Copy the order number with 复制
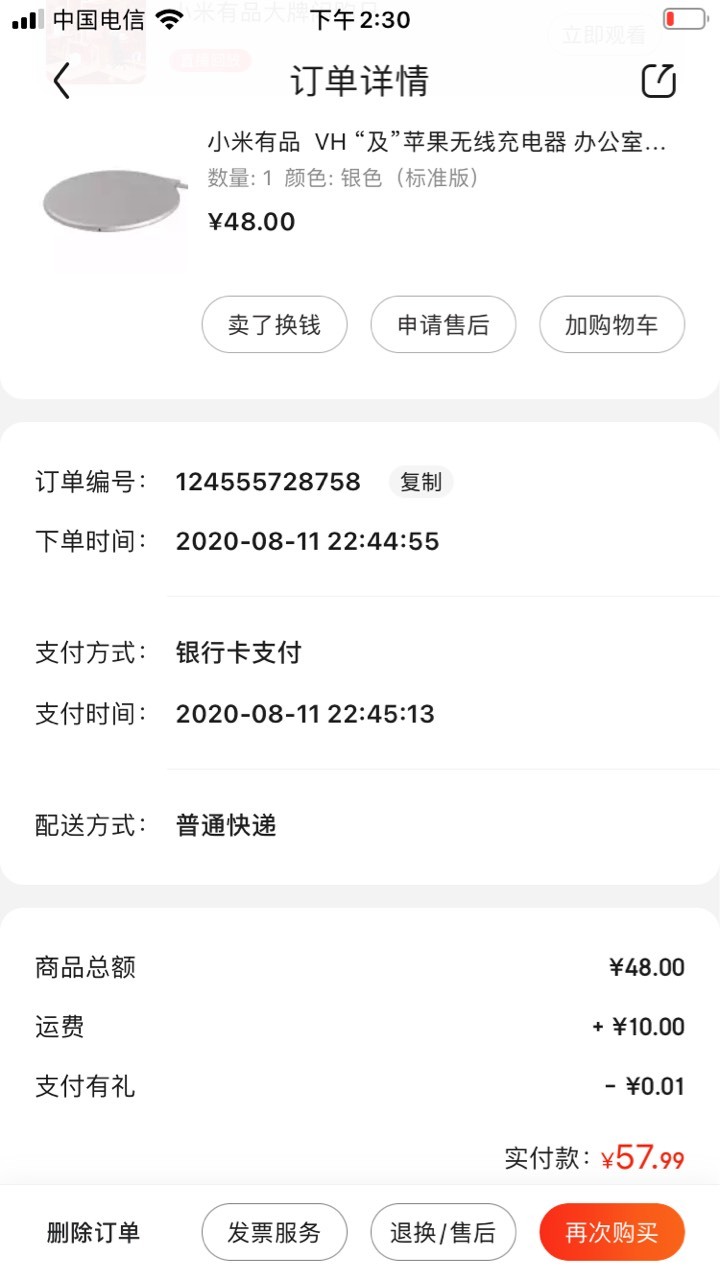The height and width of the screenshot is (1280, 720). click(421, 482)
